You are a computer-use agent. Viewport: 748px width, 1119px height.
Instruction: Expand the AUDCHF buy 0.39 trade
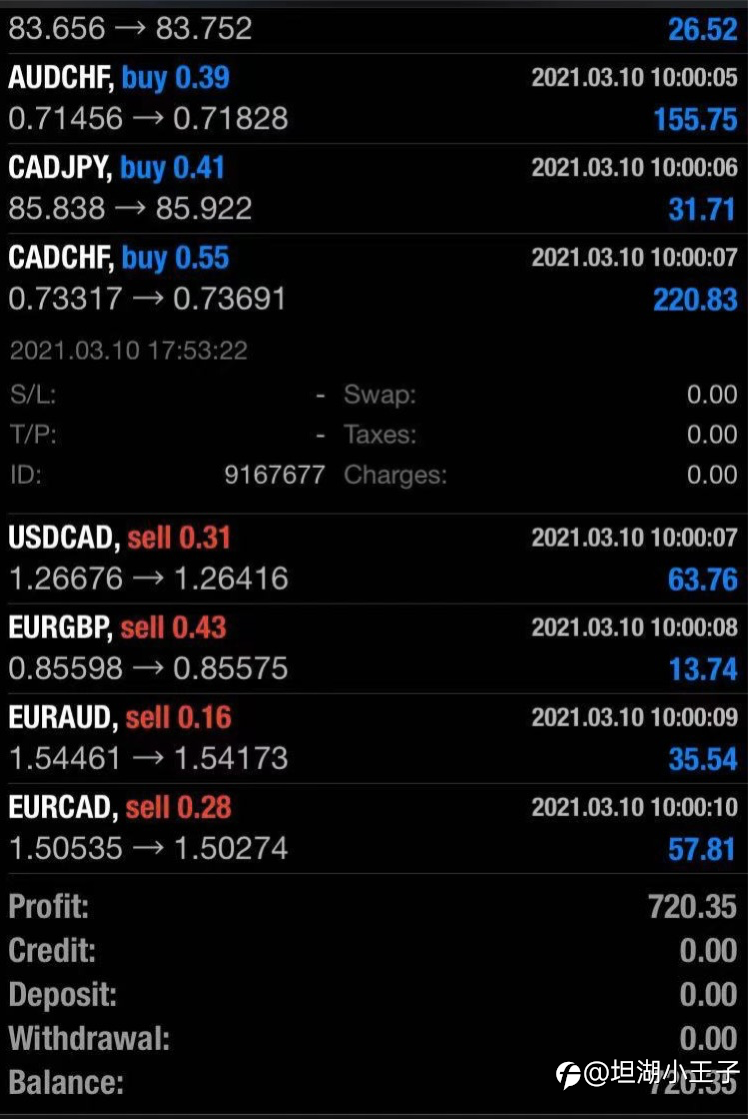pos(373,98)
